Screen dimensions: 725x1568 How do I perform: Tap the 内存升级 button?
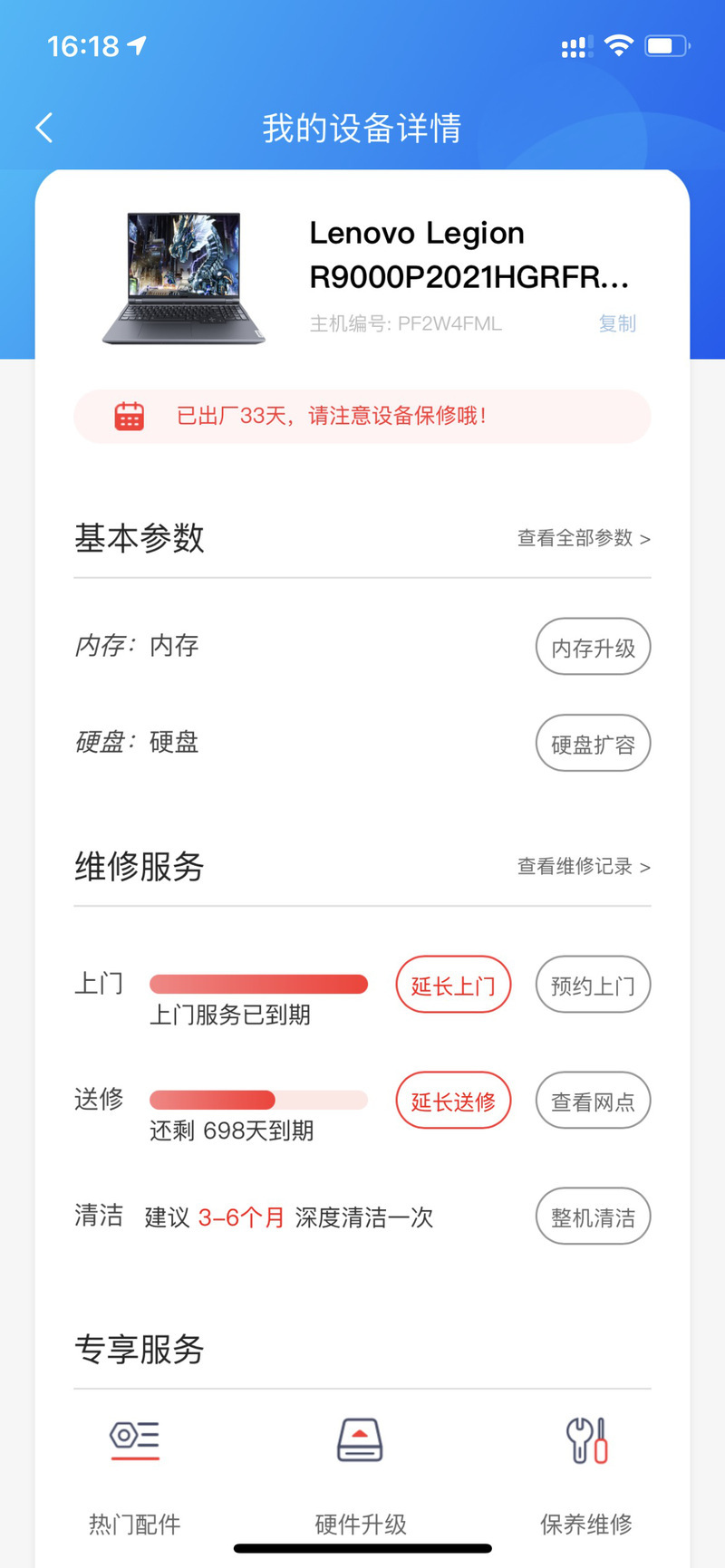(x=594, y=647)
